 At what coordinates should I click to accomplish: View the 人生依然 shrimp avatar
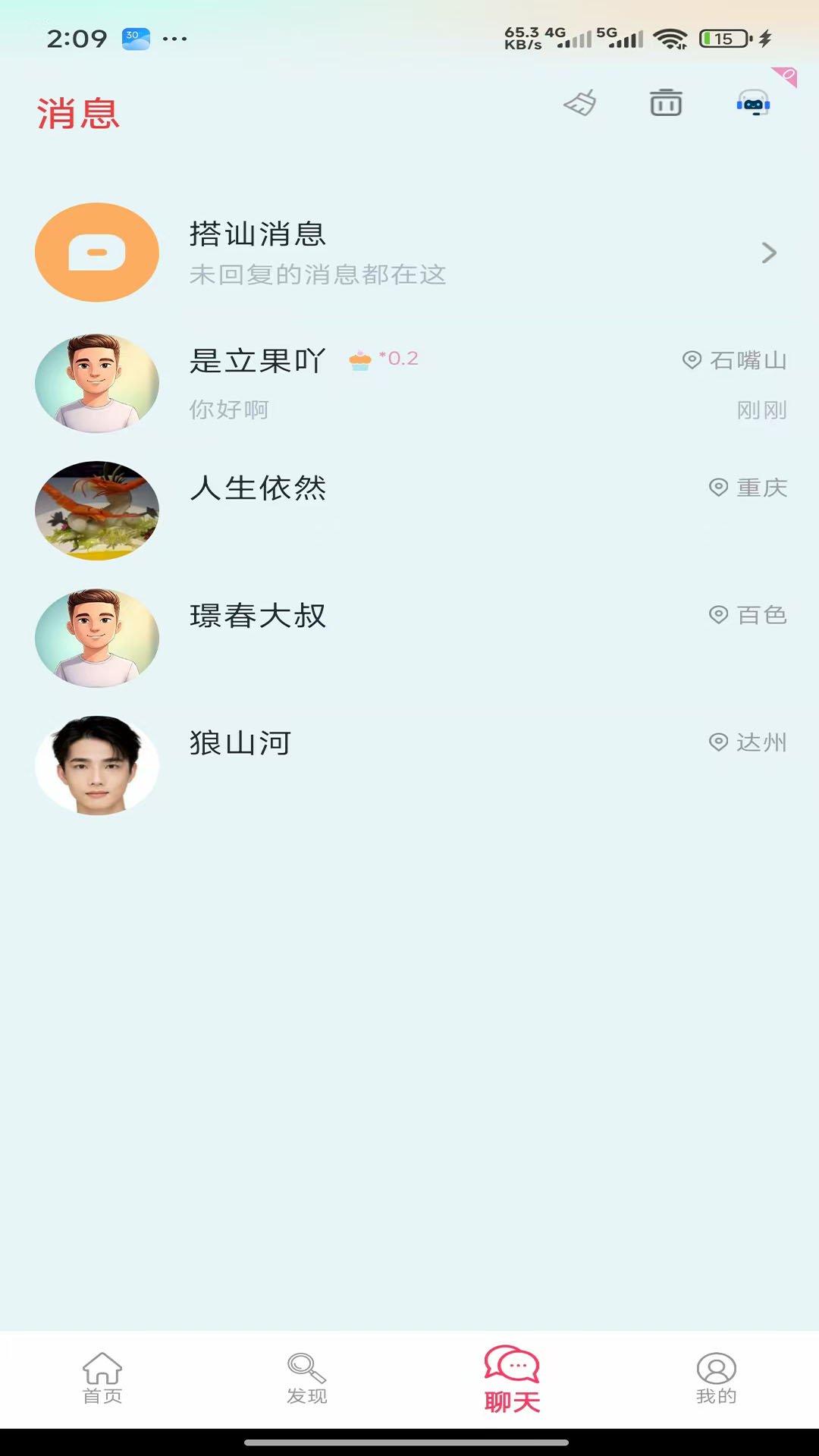point(96,510)
